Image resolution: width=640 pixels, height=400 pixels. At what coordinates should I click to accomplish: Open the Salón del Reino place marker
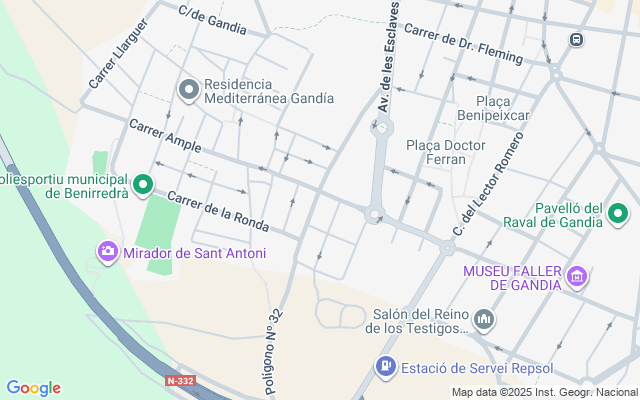click(485, 319)
